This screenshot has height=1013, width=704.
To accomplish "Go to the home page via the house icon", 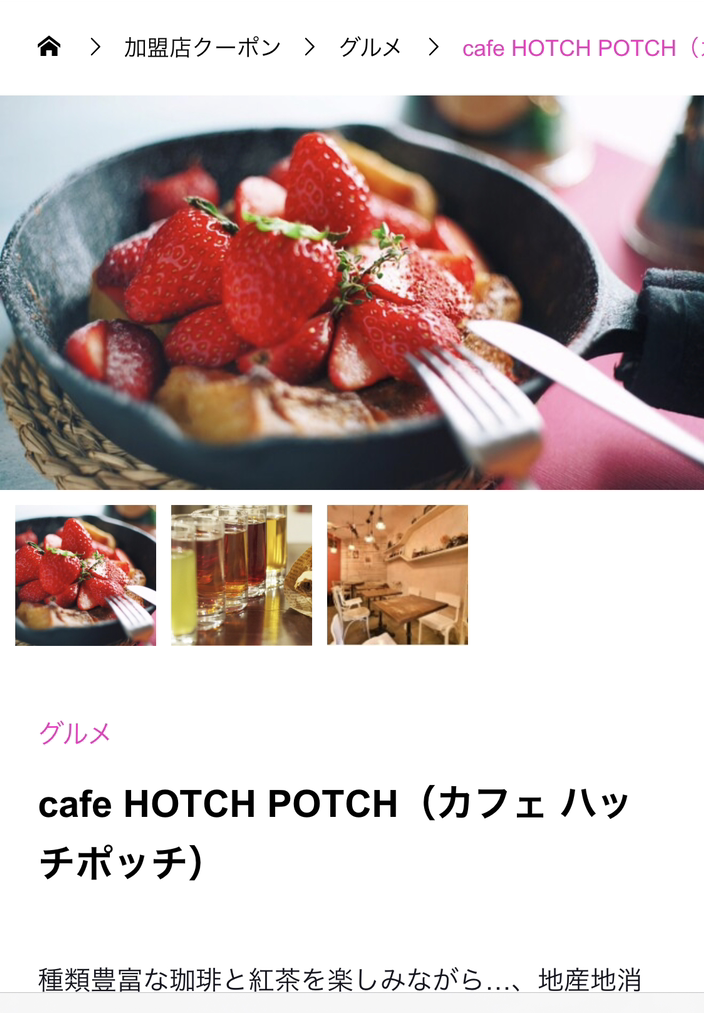I will pos(49,47).
